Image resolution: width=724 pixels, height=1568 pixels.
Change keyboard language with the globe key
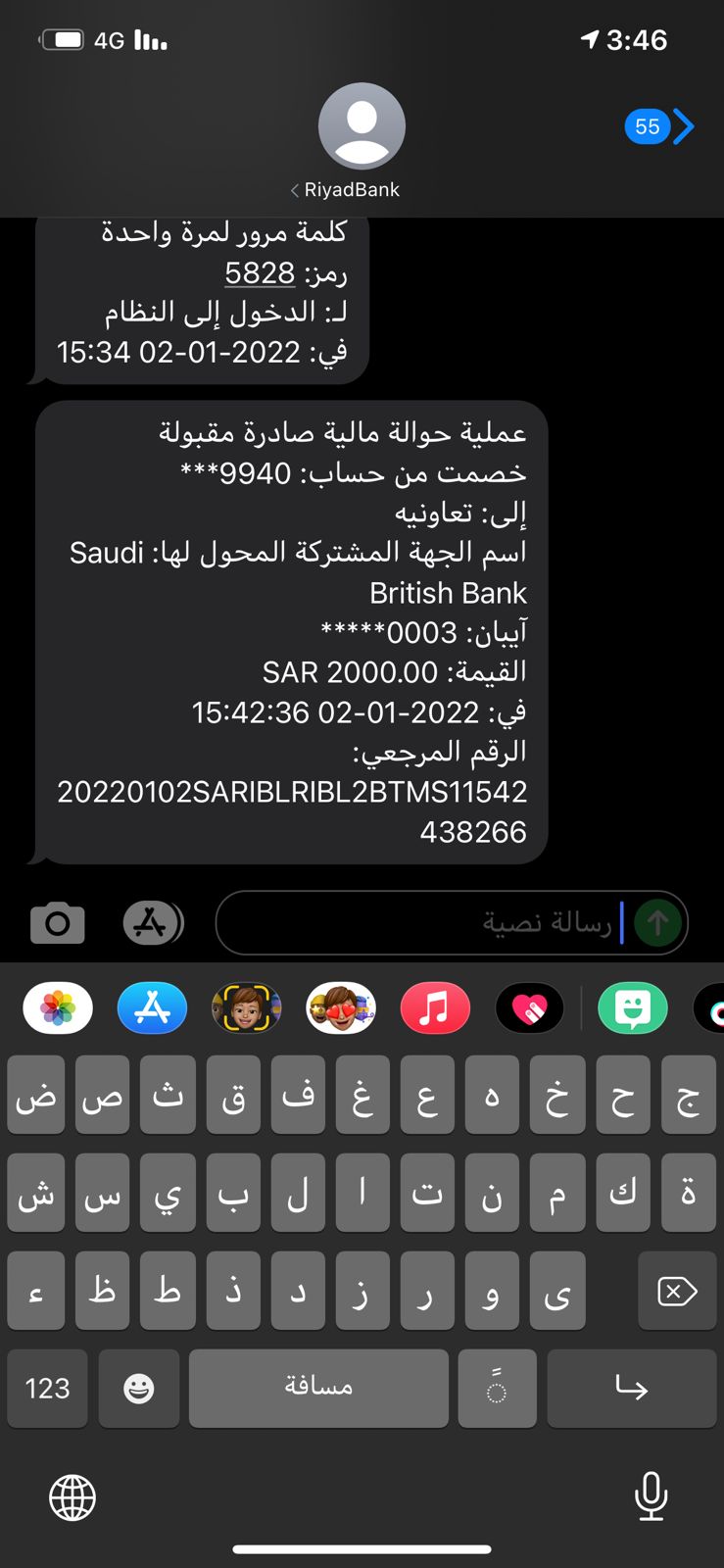pos(72,1497)
